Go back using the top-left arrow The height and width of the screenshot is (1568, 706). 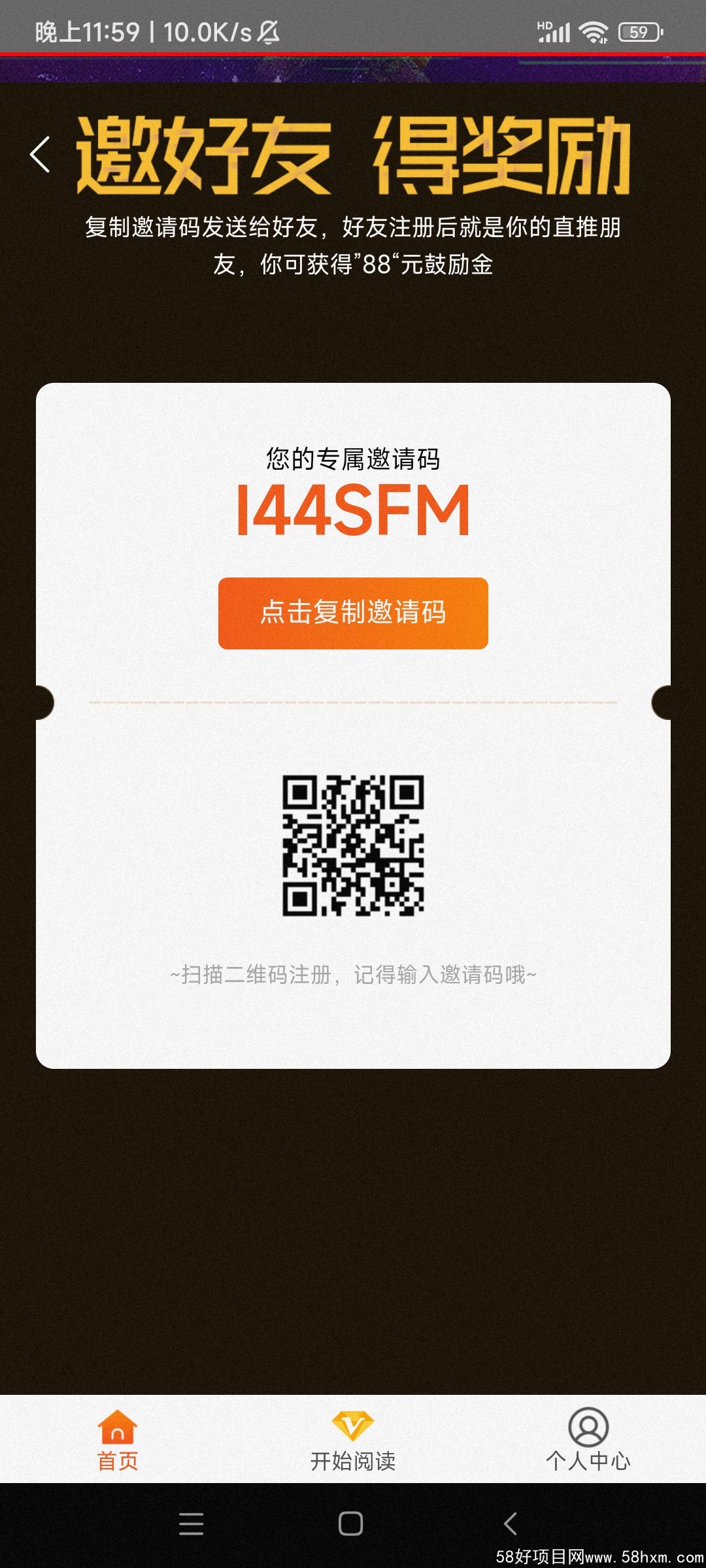pyautogui.click(x=40, y=155)
